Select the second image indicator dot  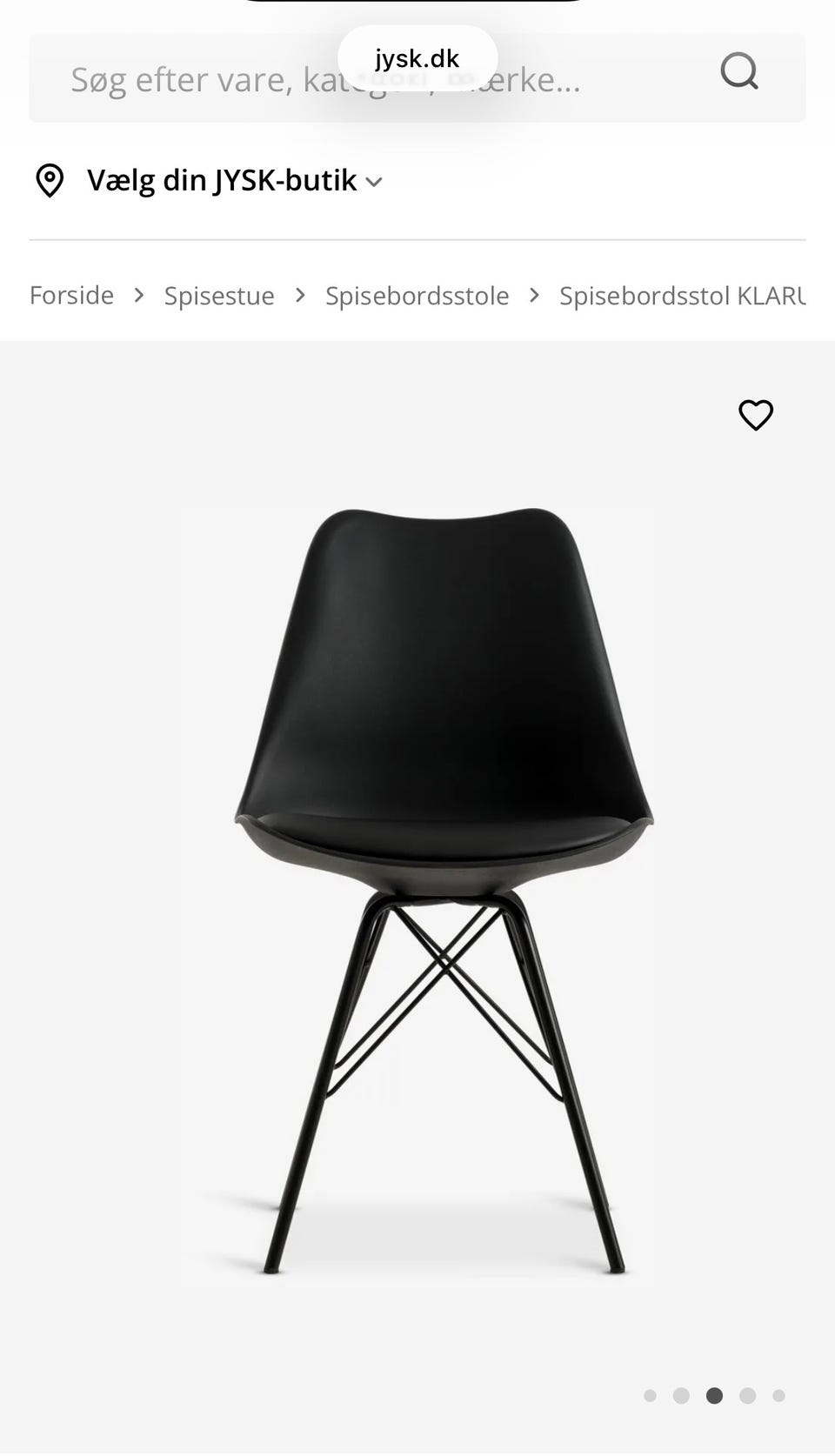click(x=681, y=1396)
